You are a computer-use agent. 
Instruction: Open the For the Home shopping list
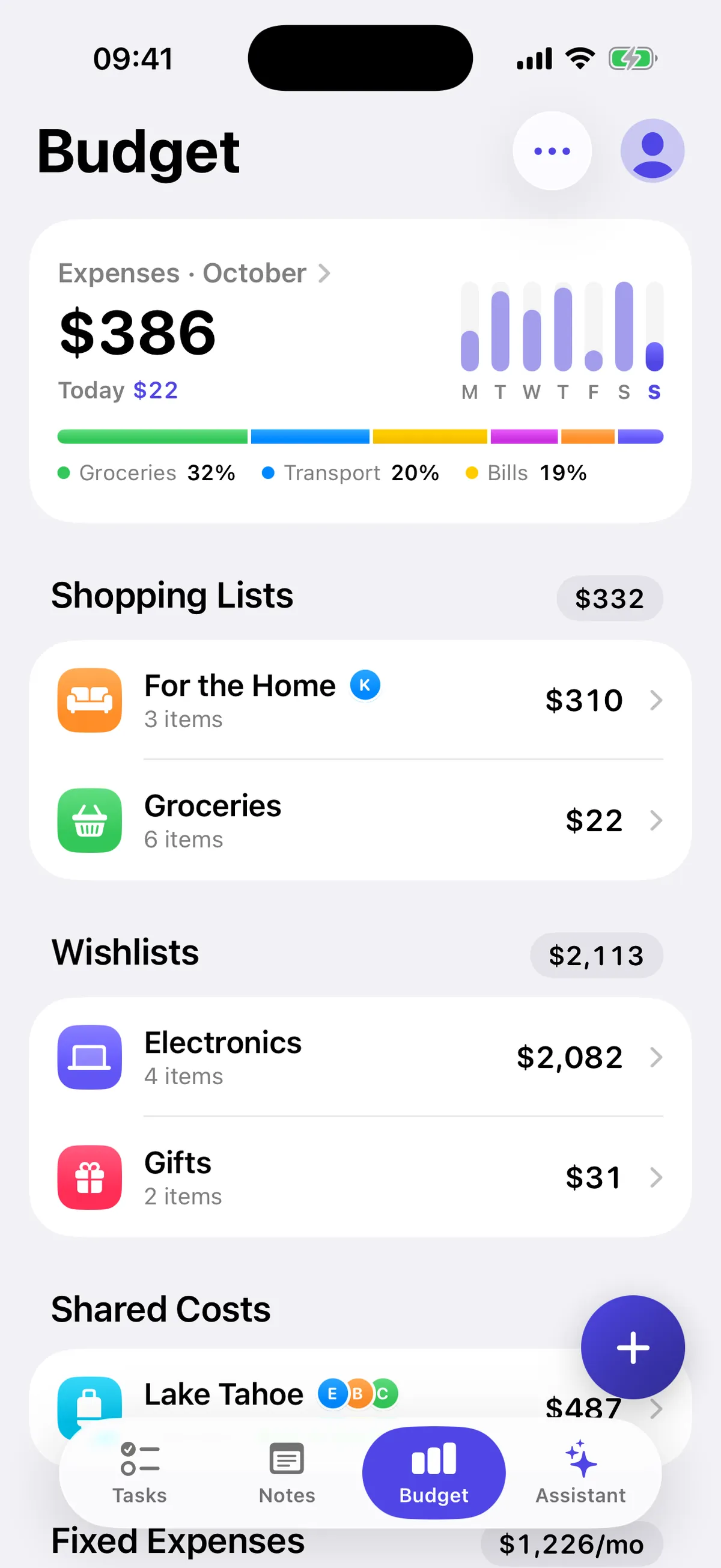pos(360,700)
